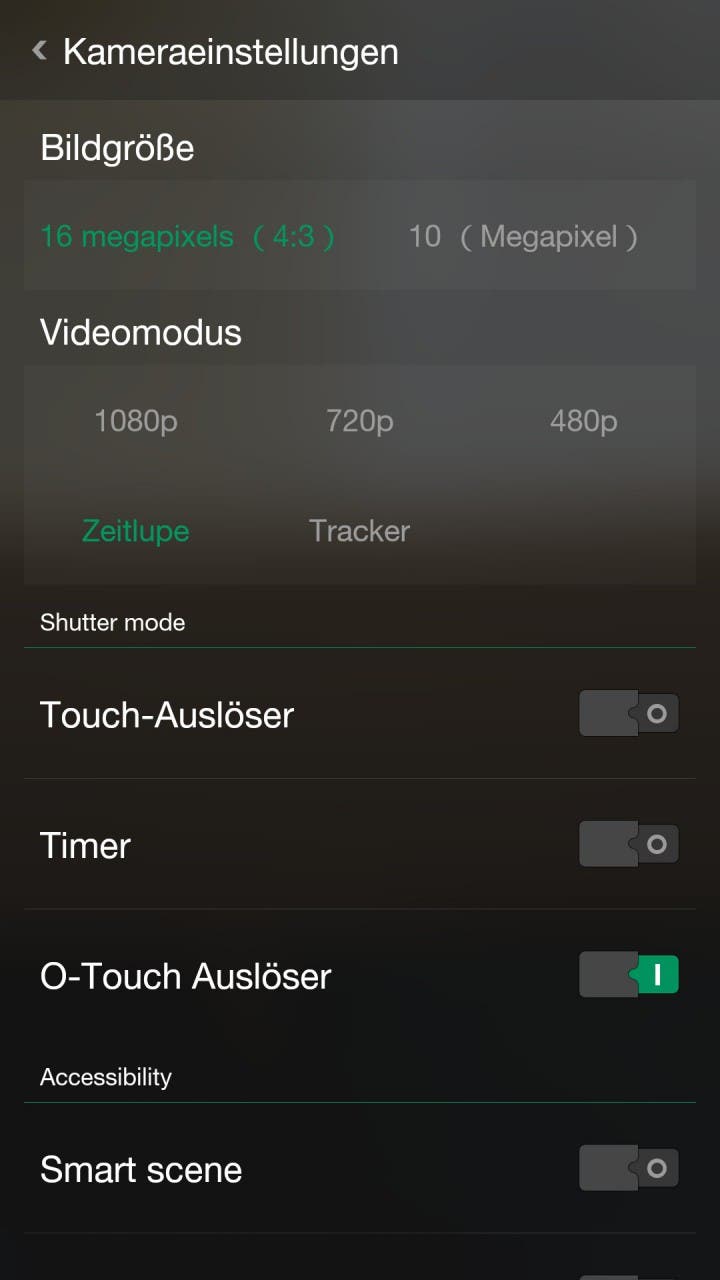Select 16 megapixels (4:3) image size
The width and height of the screenshot is (720, 1280).
pos(188,237)
